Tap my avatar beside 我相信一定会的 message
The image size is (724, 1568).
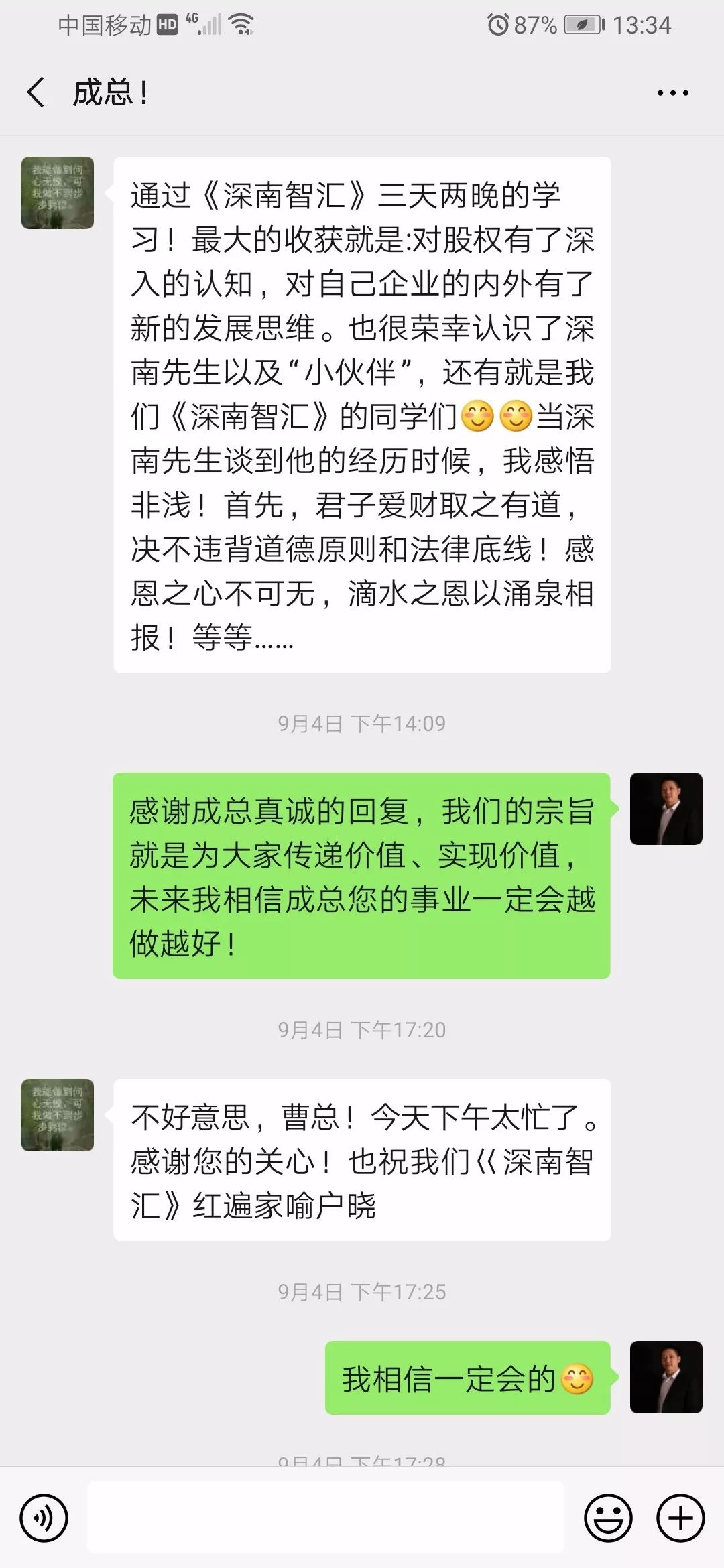coord(666,1376)
